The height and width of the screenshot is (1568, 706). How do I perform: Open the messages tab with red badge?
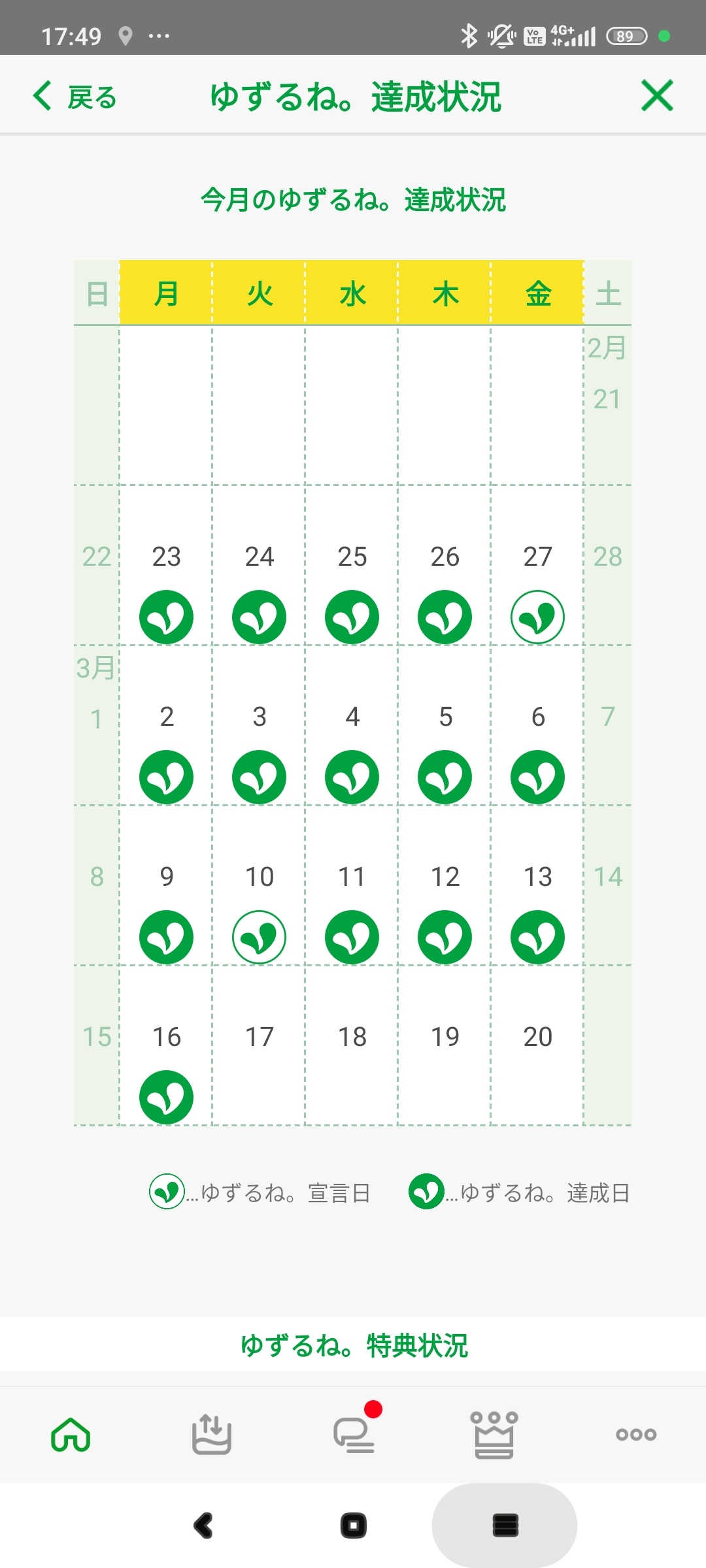click(x=354, y=1435)
